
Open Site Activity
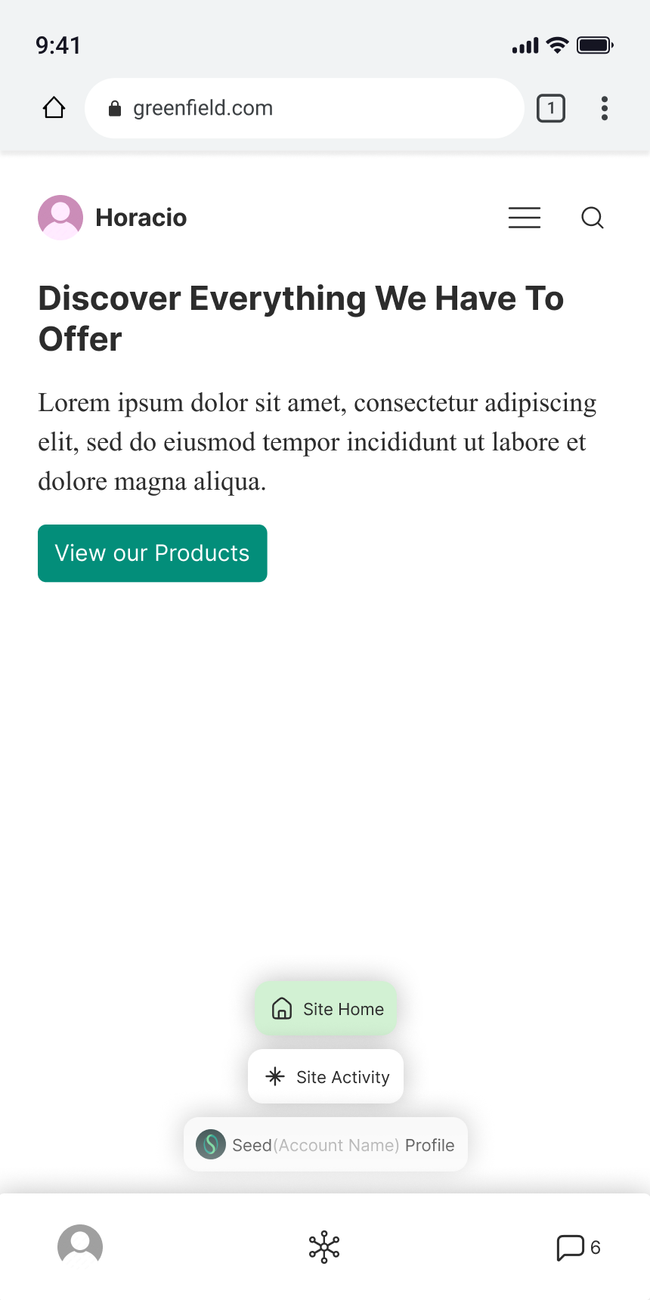[326, 1076]
